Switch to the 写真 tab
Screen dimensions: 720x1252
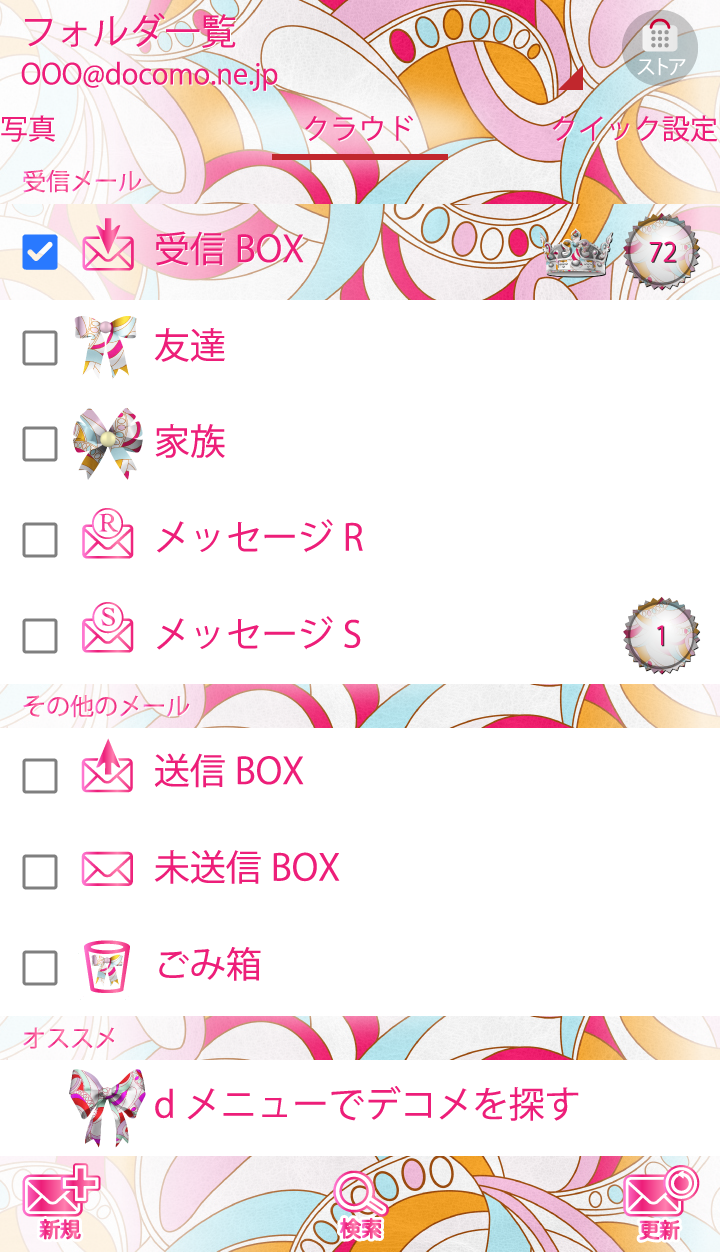tap(28, 129)
